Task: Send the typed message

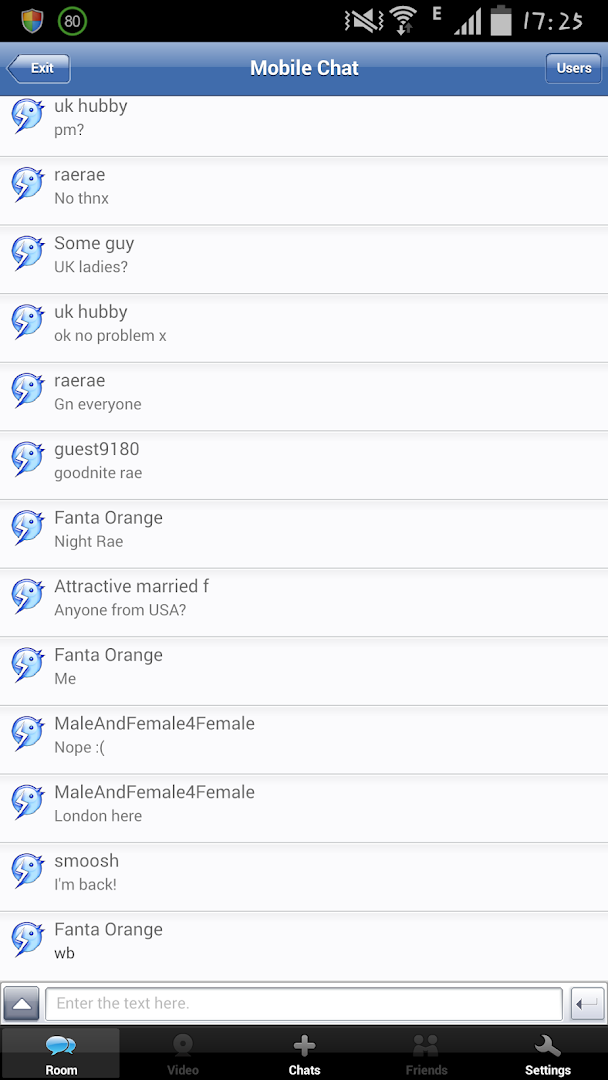Action: tap(587, 1003)
